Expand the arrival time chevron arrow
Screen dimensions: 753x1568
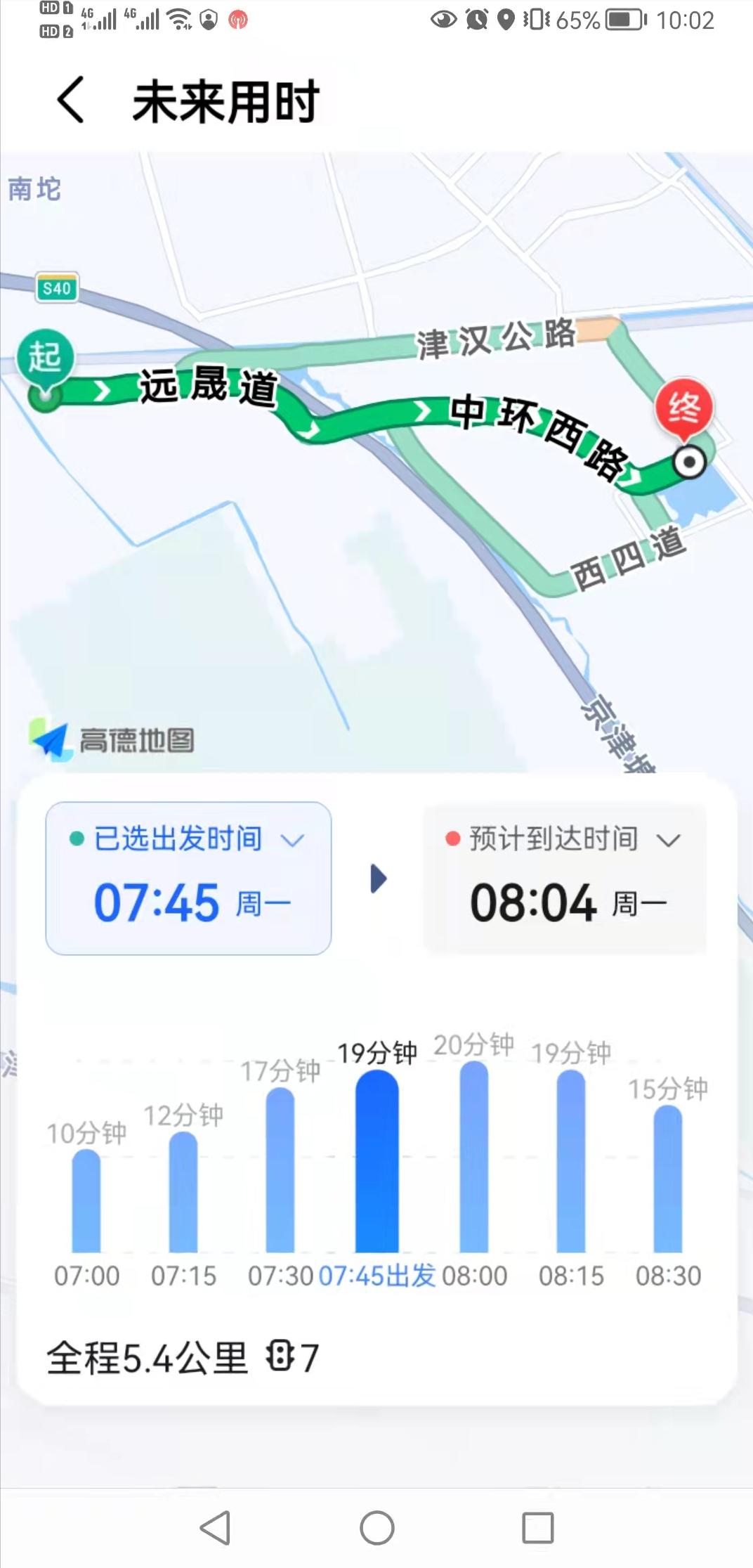(x=669, y=838)
